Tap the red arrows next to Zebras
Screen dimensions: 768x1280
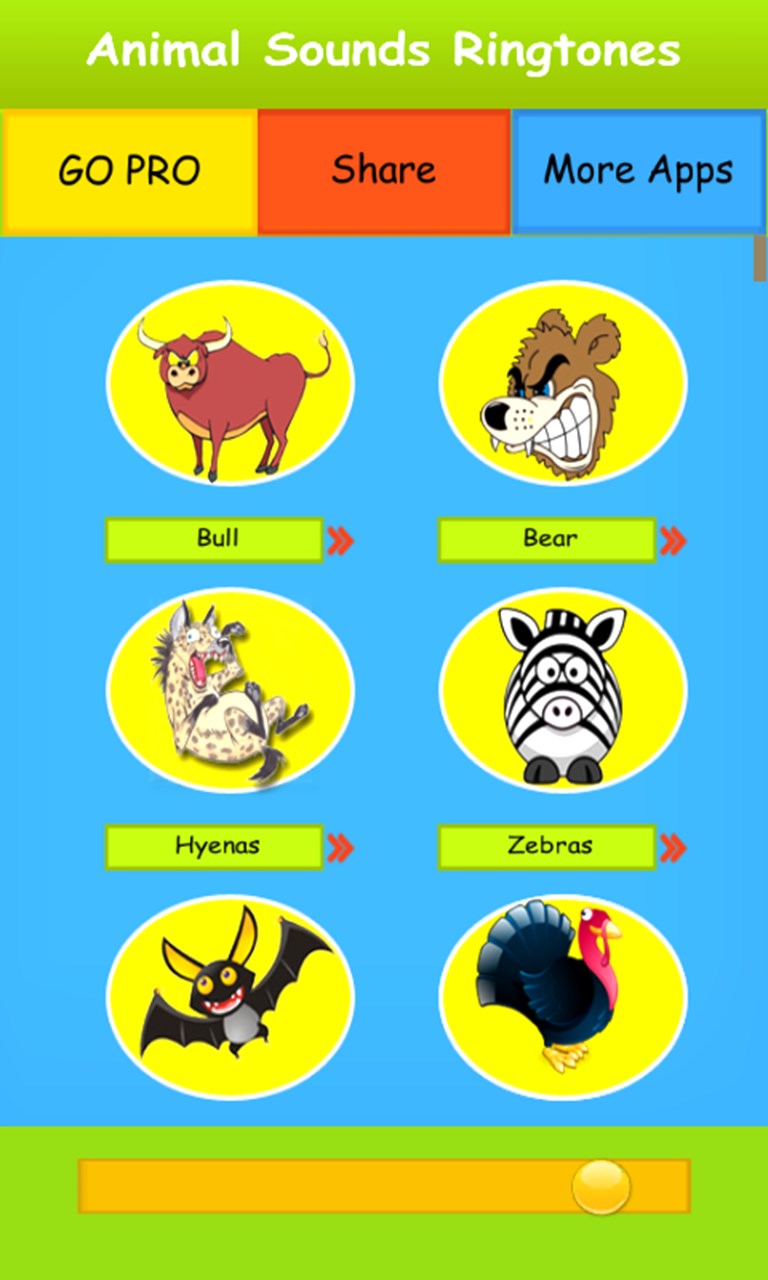674,848
